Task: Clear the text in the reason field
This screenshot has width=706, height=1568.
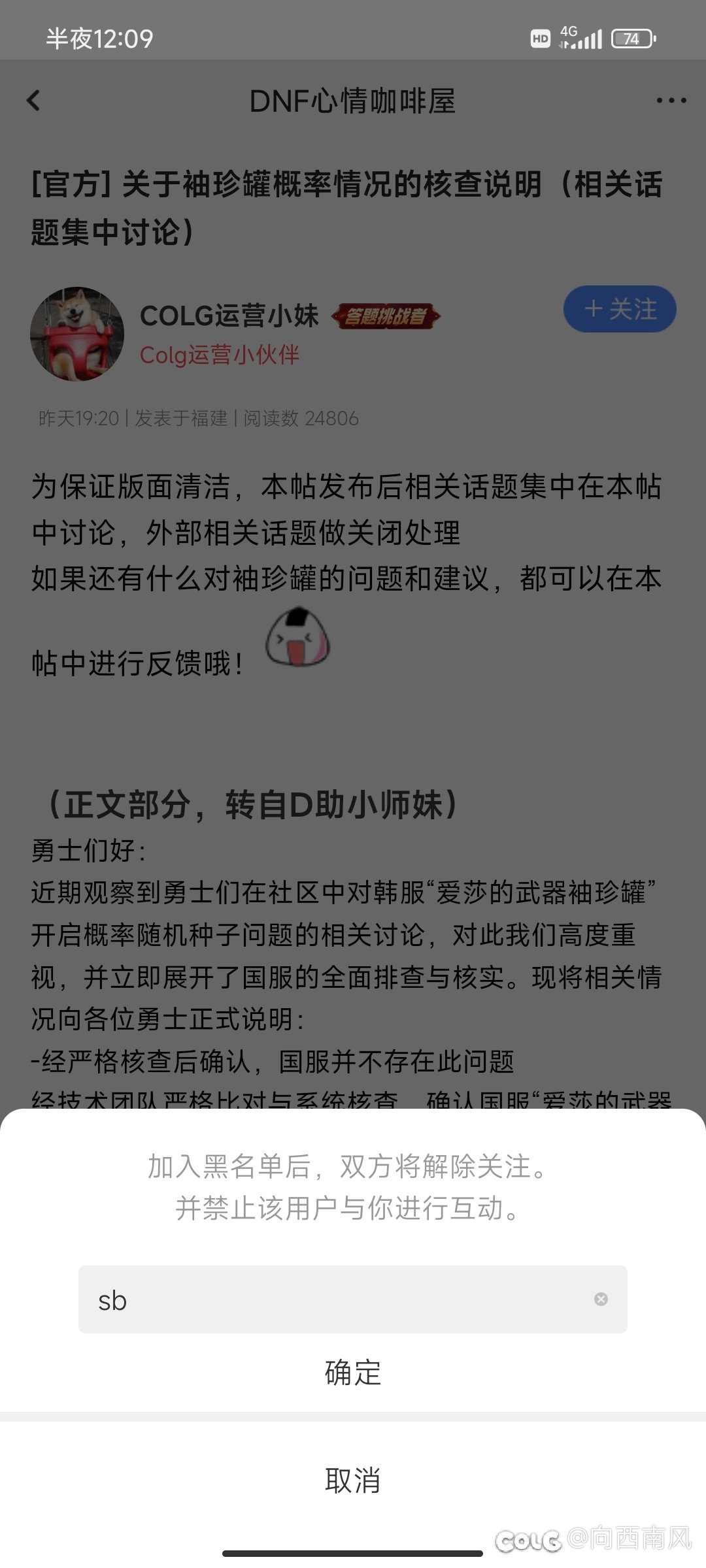Action: 601,1299
